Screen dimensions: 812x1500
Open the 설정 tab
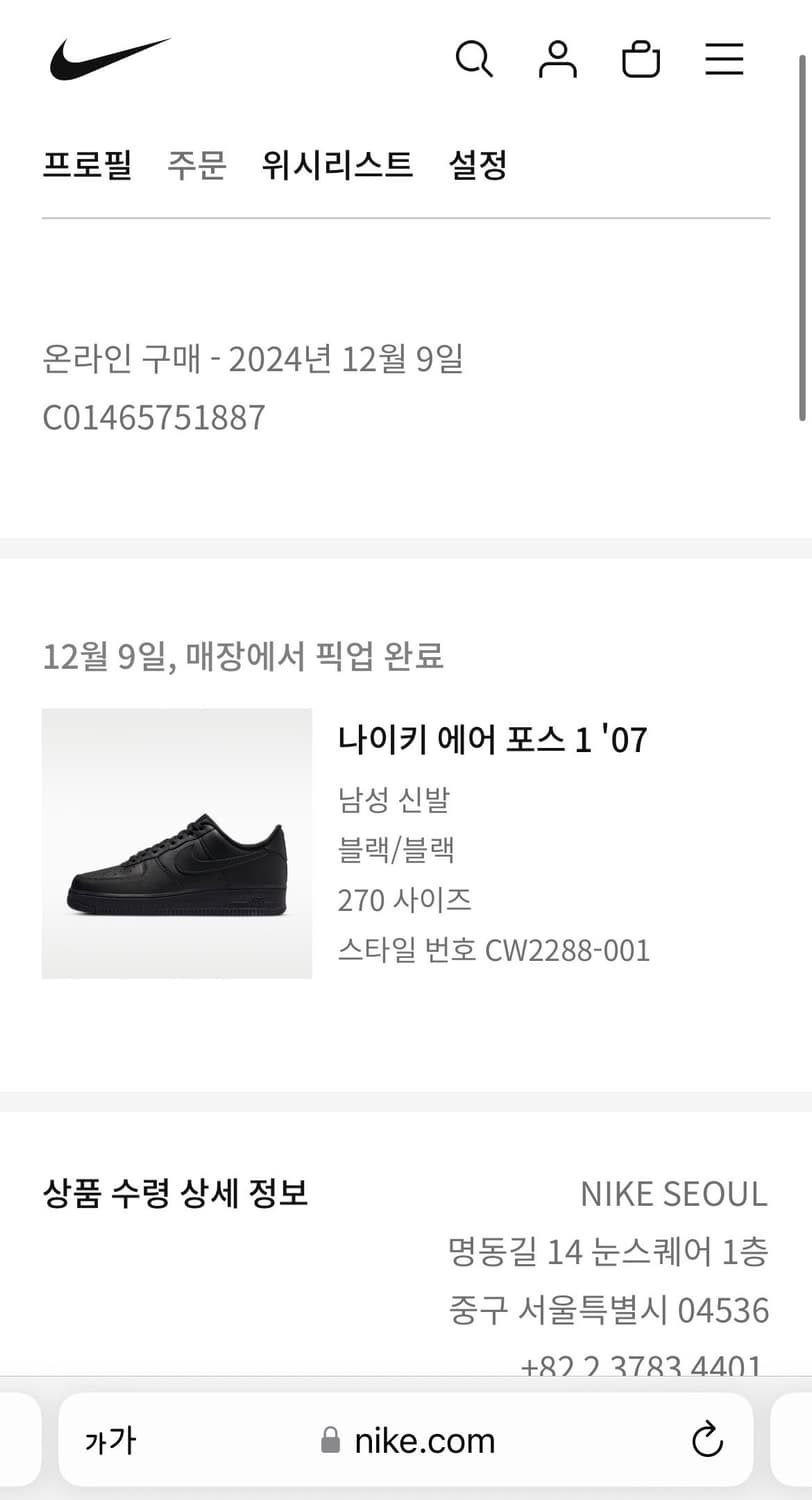(x=478, y=166)
